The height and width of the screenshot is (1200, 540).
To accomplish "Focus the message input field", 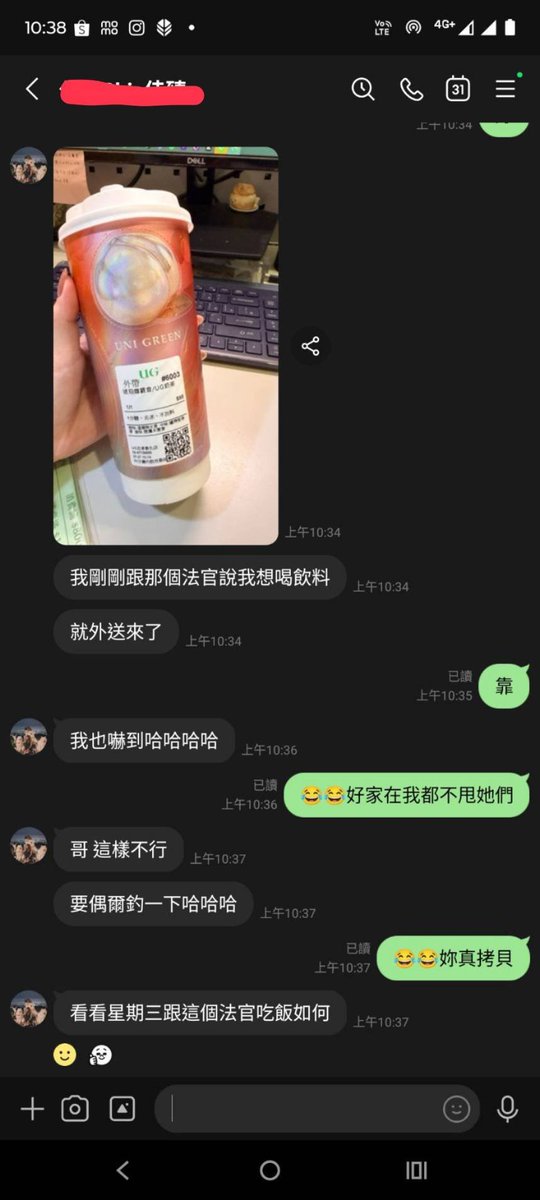I will pos(300,1108).
